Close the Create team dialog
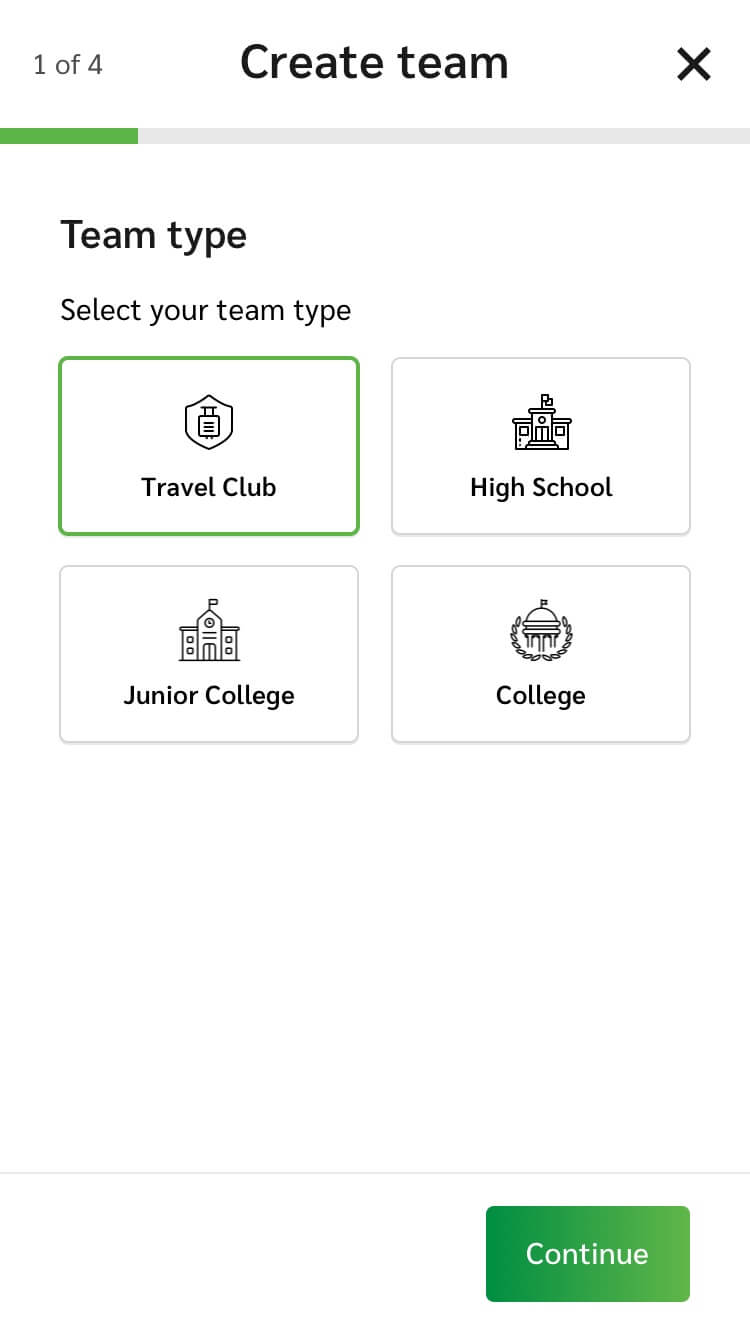This screenshot has height=1334, width=750. click(x=693, y=65)
